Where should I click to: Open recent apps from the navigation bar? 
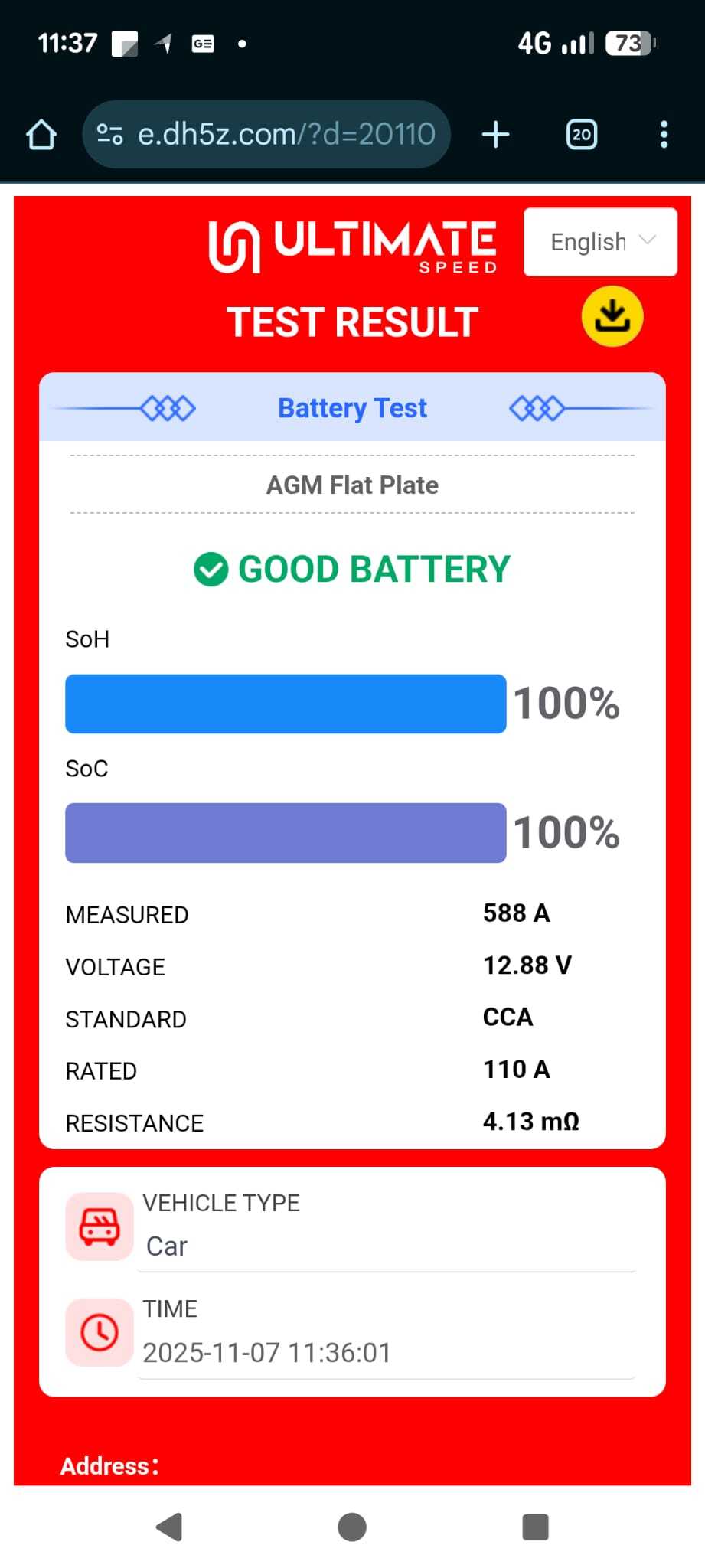click(x=535, y=1527)
